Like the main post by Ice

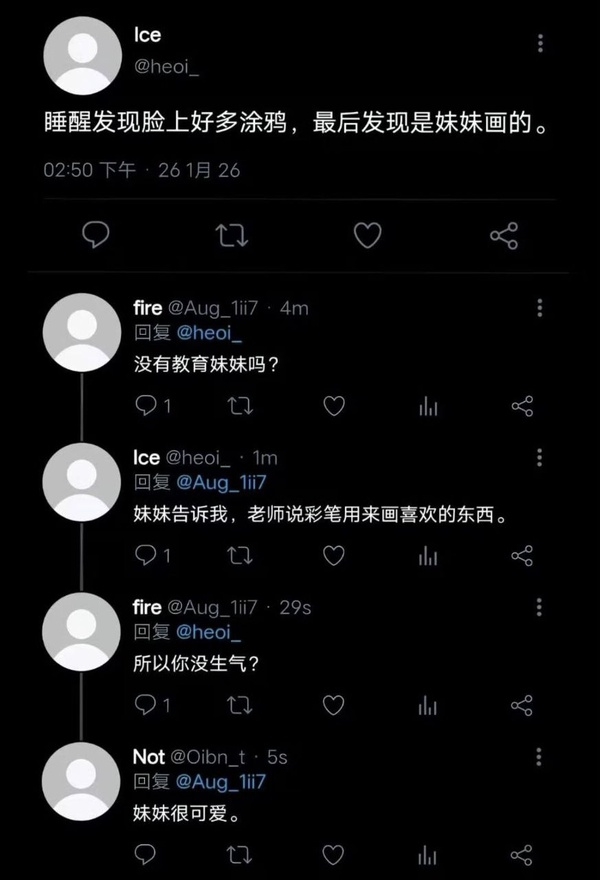pos(368,235)
